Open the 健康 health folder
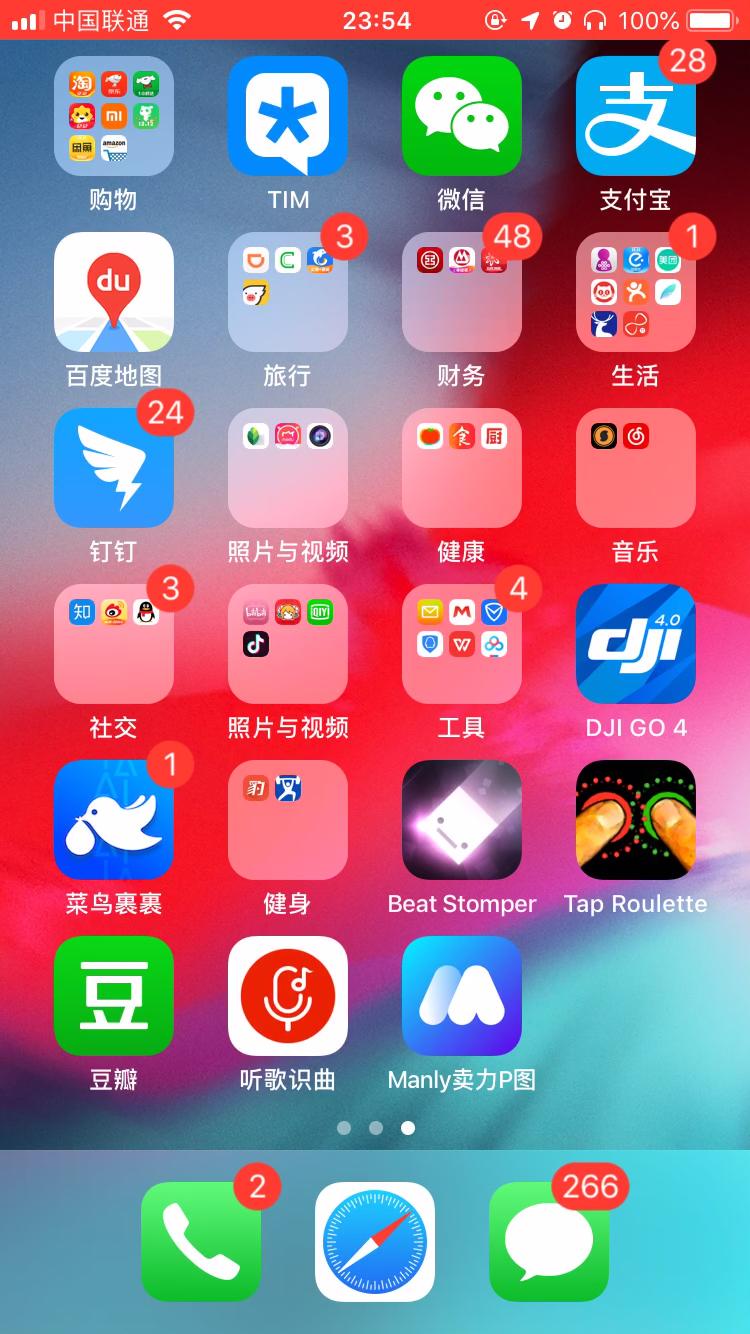This screenshot has width=750, height=1334. (461, 468)
